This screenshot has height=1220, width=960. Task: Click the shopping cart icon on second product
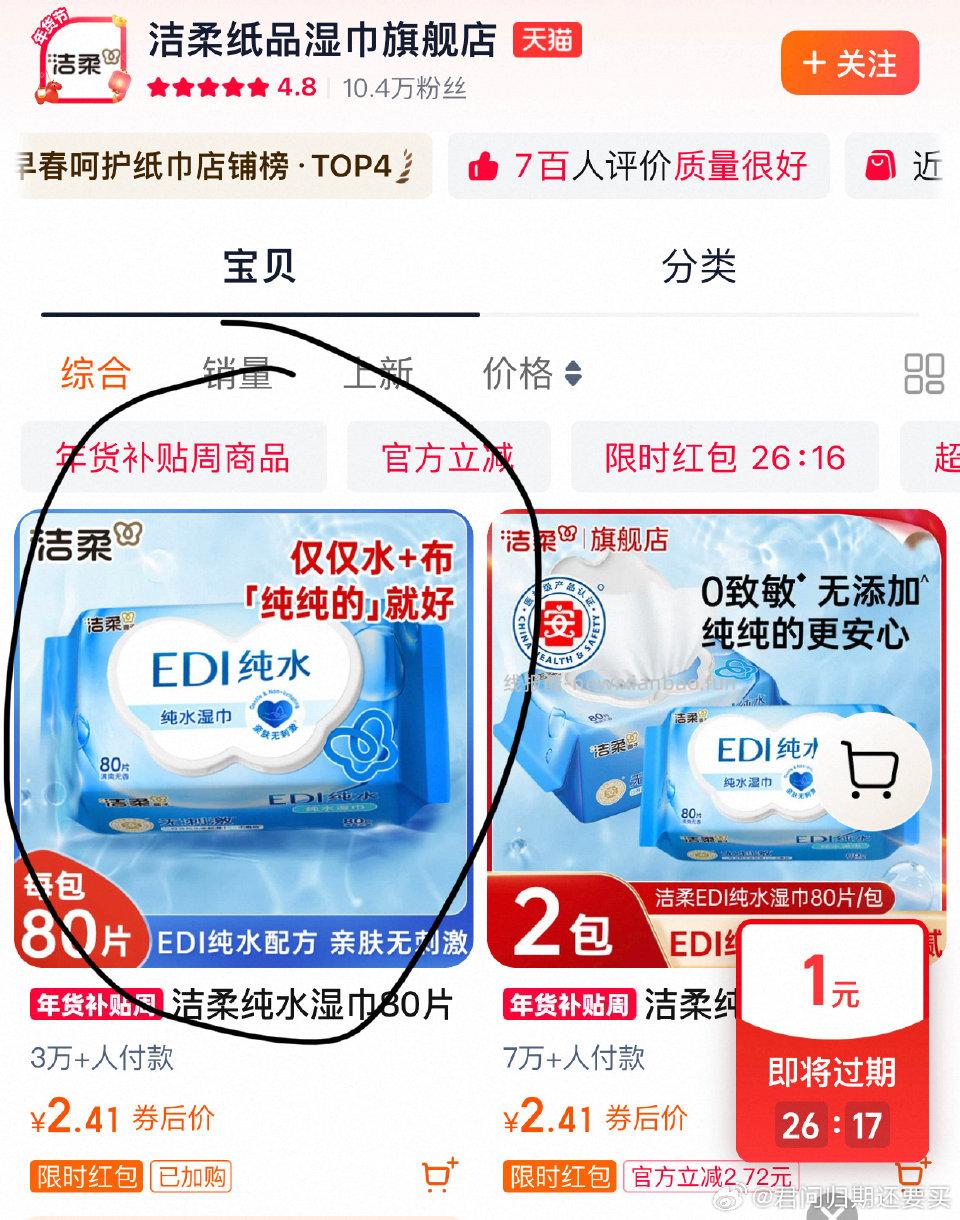point(872,770)
